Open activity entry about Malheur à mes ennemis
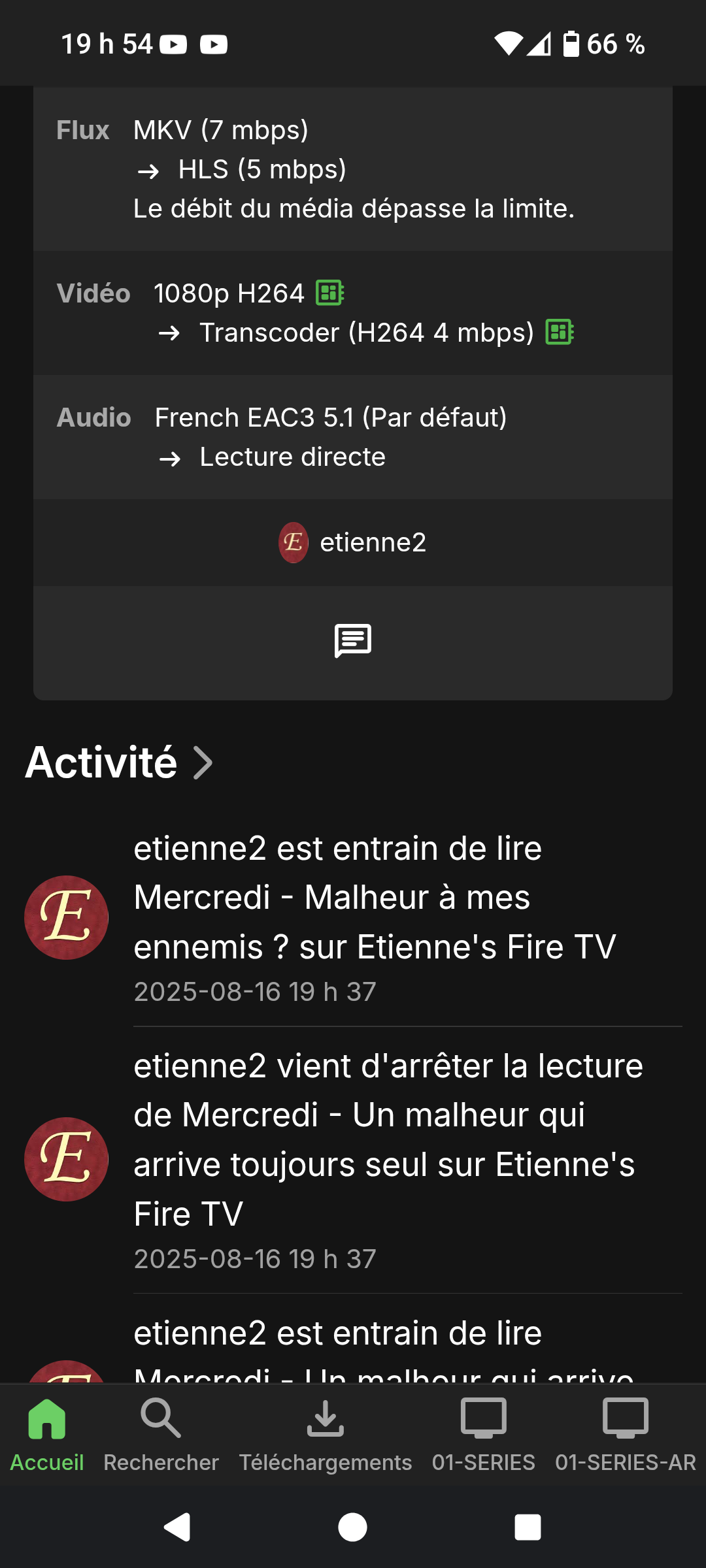Viewport: 706px width, 1568px height. click(375, 917)
